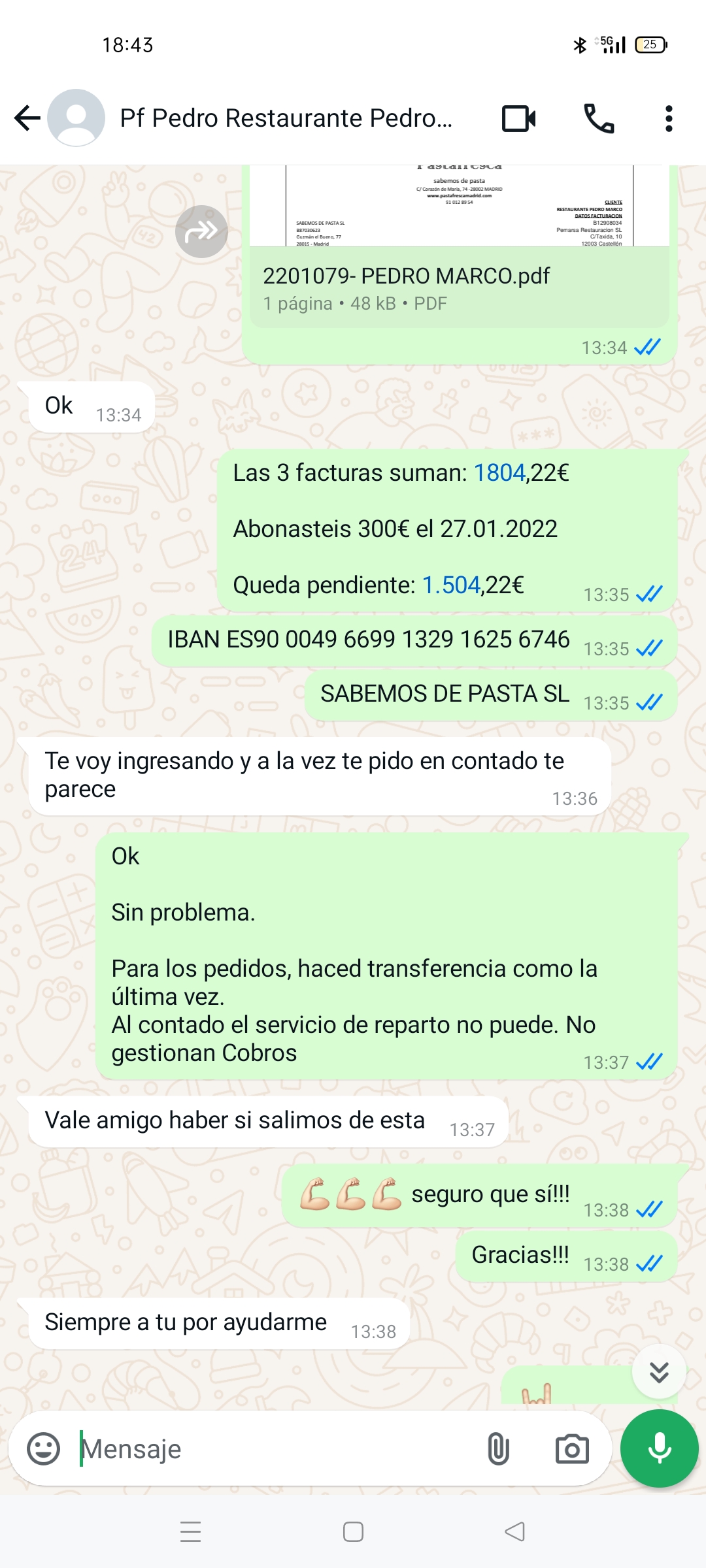
Task: Go to home screen via navigation bar
Action: click(x=353, y=1531)
